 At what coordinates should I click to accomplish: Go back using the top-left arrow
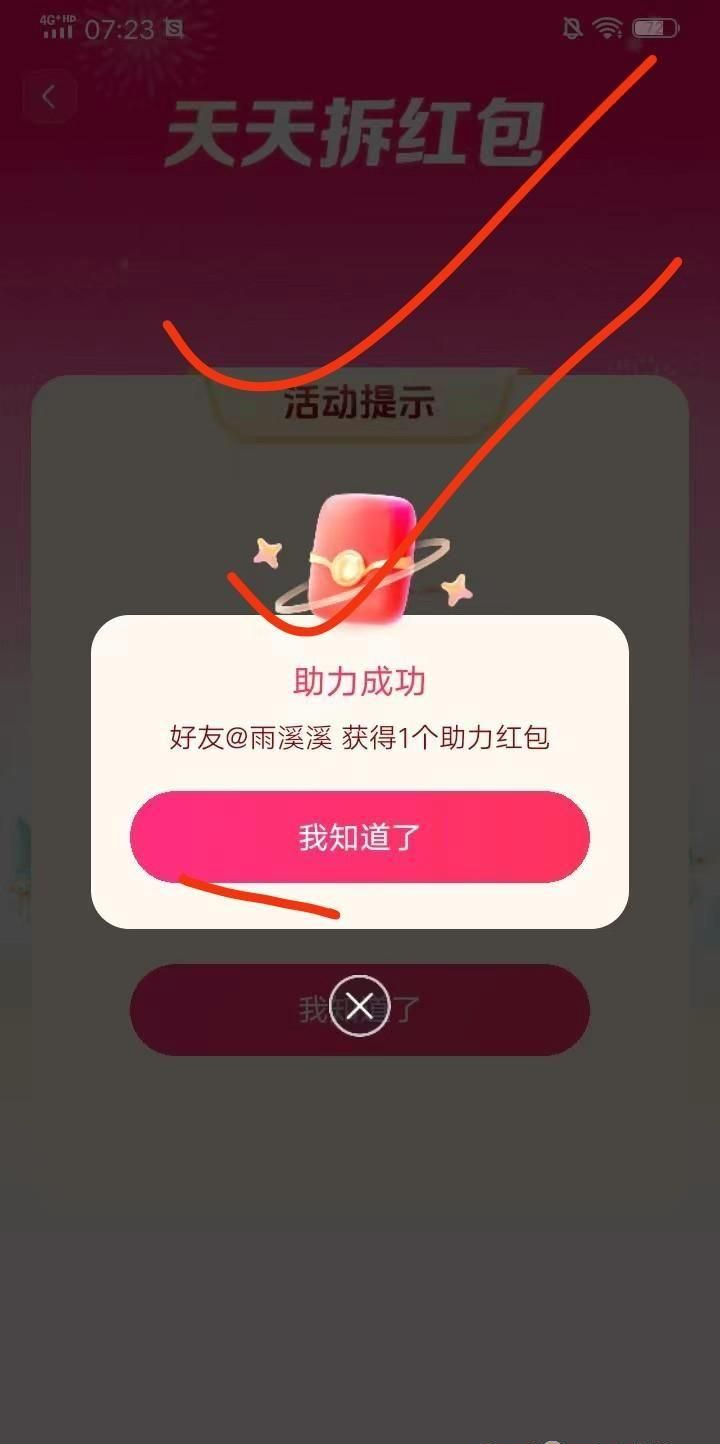click(x=48, y=97)
